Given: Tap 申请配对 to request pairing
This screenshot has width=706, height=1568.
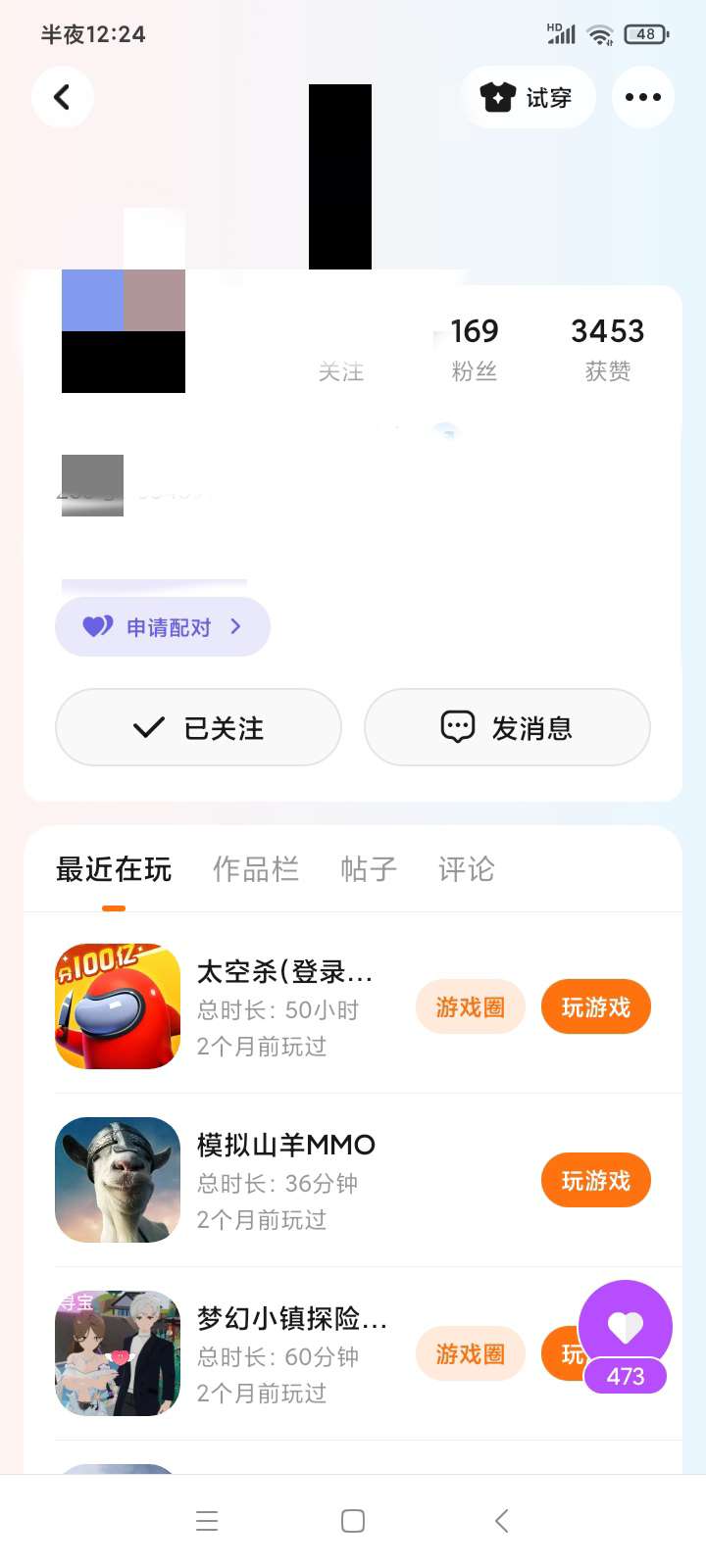Looking at the screenshot, I should point(163,627).
